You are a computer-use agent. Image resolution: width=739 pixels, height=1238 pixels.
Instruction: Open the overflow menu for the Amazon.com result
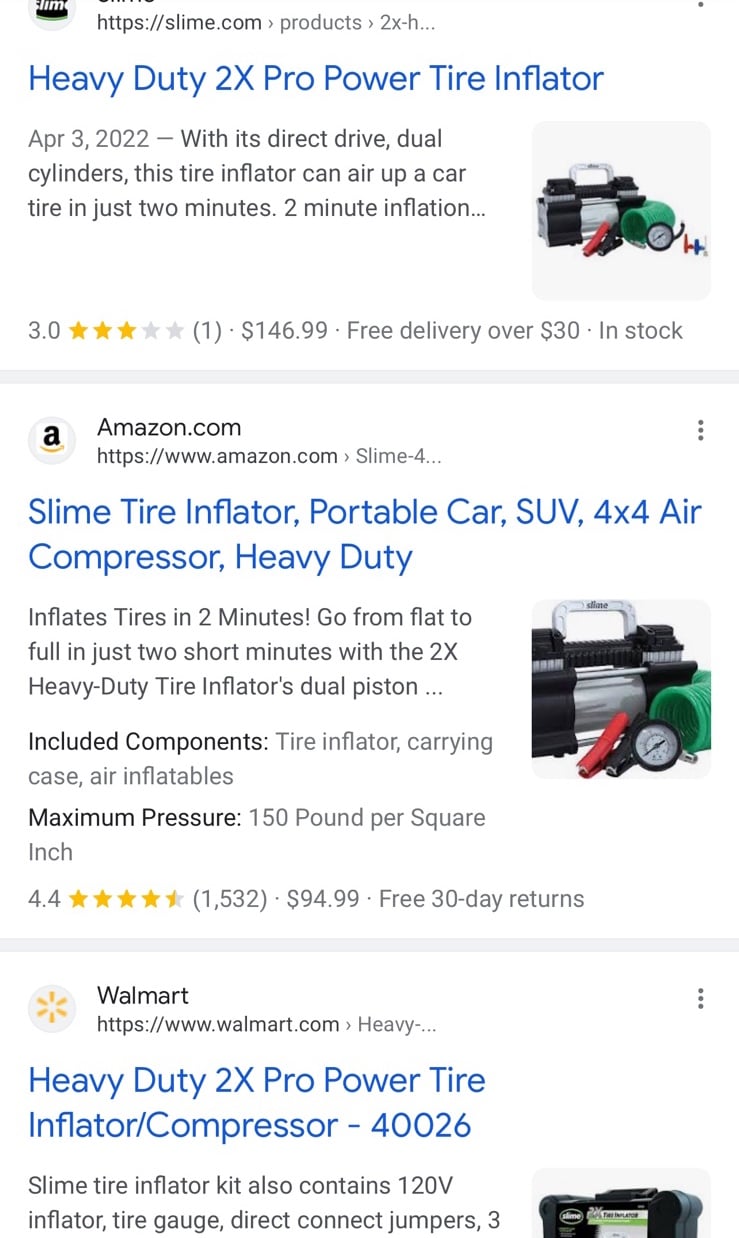700,430
